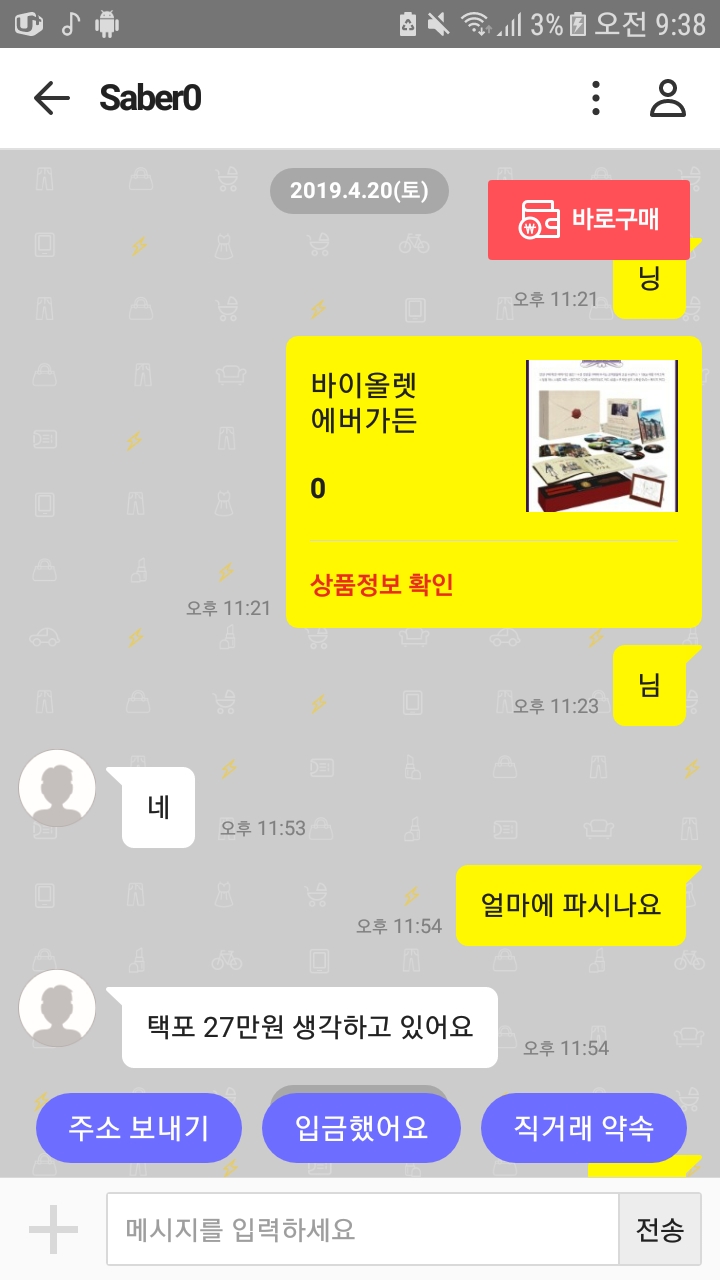Screen dimensions: 720x1280
Task: Tap the 바로구매 buy-now button
Action: click(x=589, y=220)
